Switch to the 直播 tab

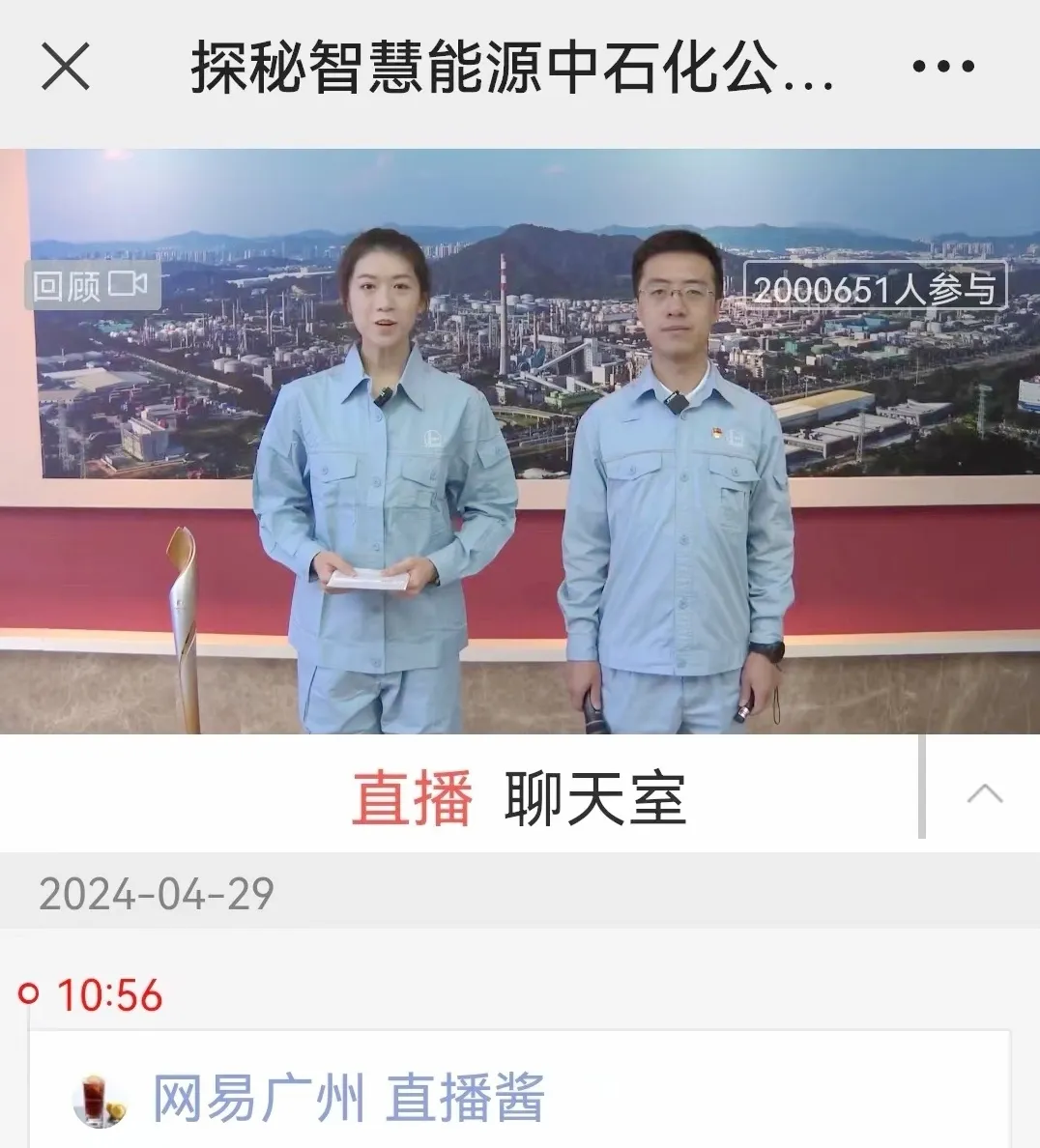click(x=412, y=798)
